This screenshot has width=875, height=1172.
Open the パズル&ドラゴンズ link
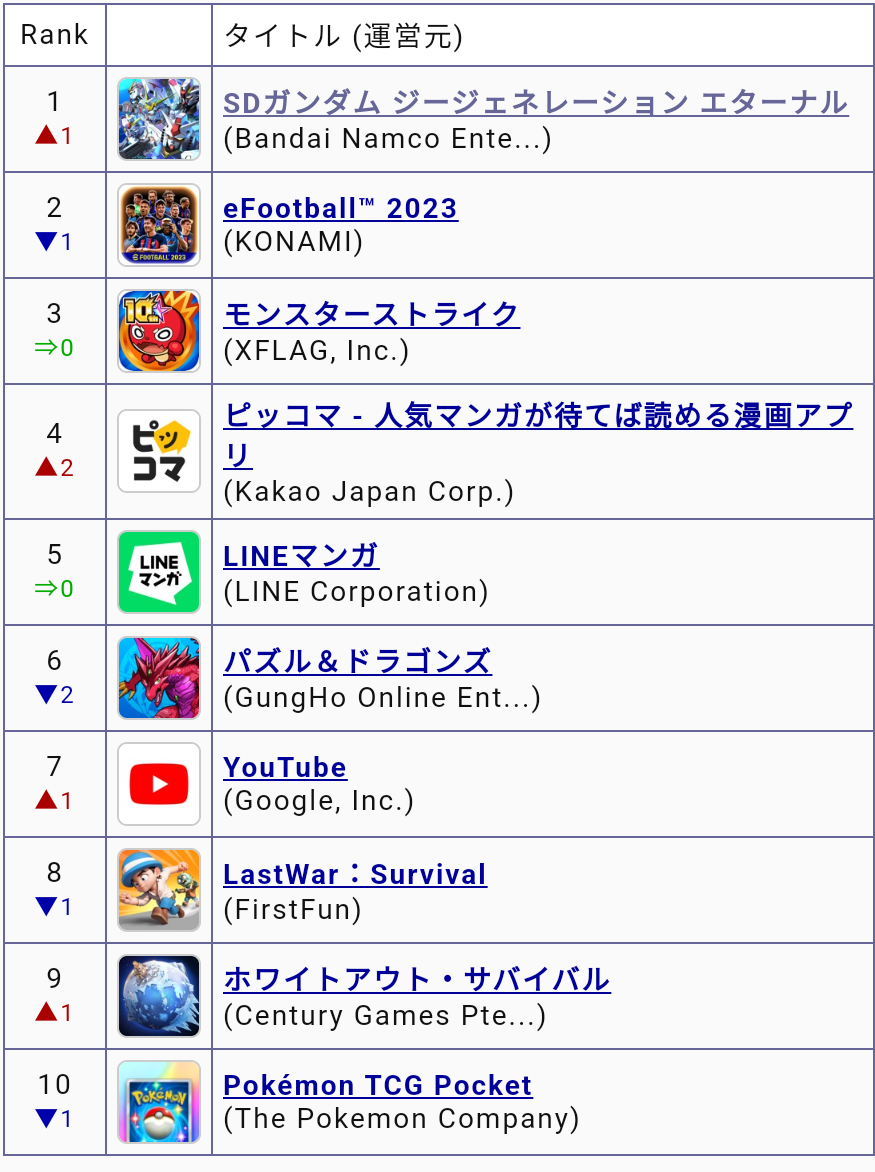357,661
